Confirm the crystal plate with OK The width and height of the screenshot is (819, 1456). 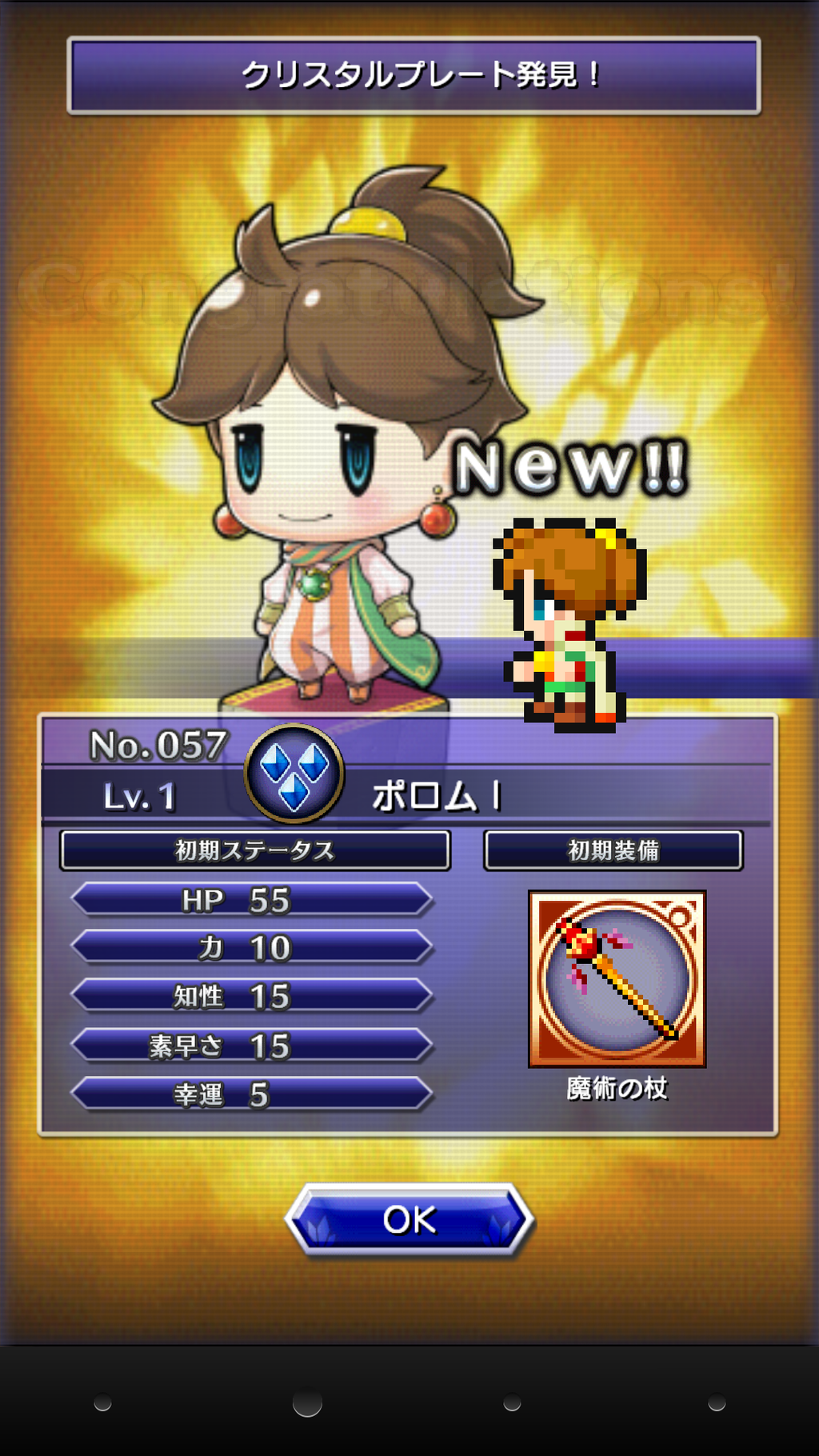coord(409,1219)
